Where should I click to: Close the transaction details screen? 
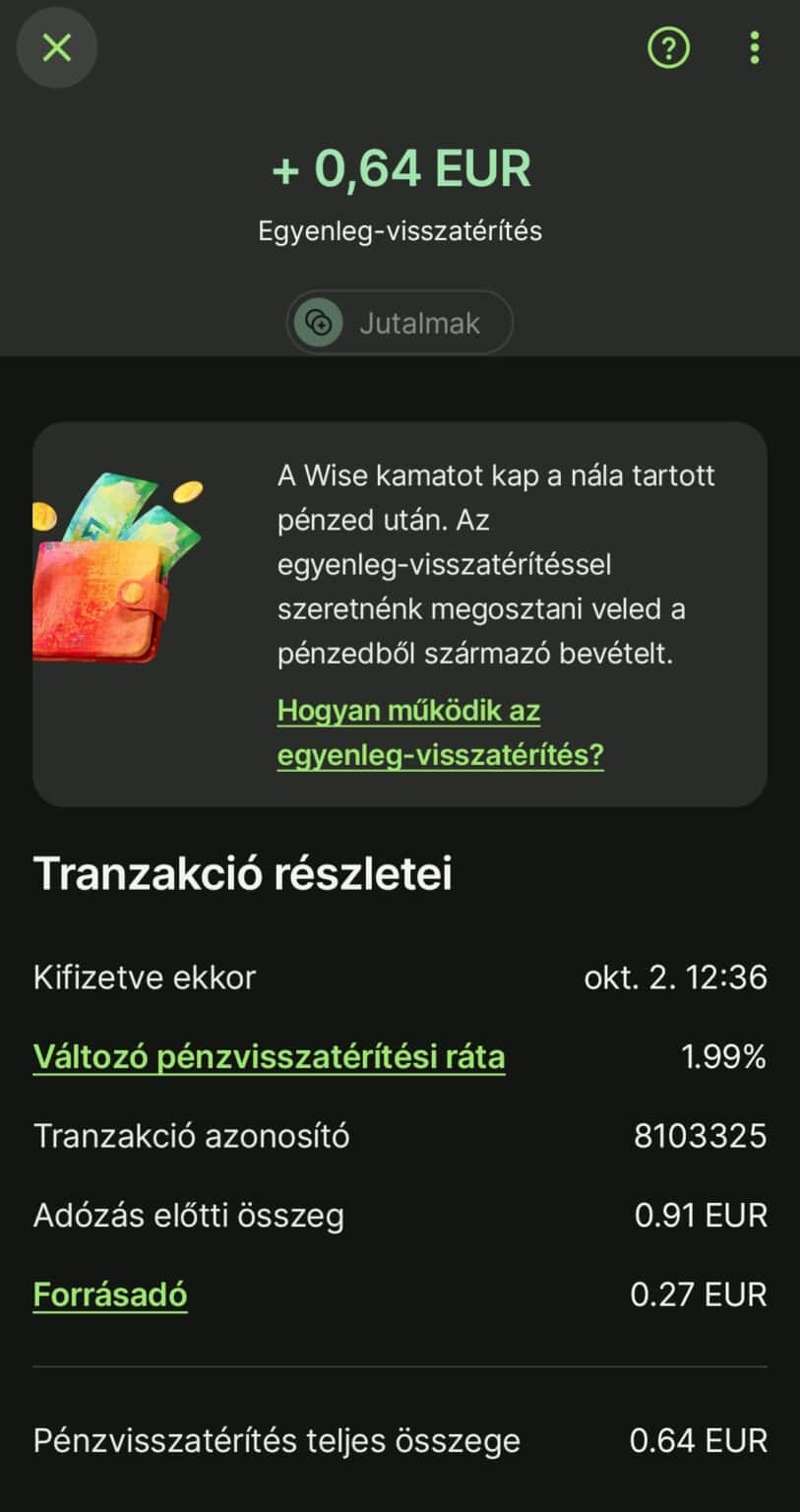tap(57, 47)
